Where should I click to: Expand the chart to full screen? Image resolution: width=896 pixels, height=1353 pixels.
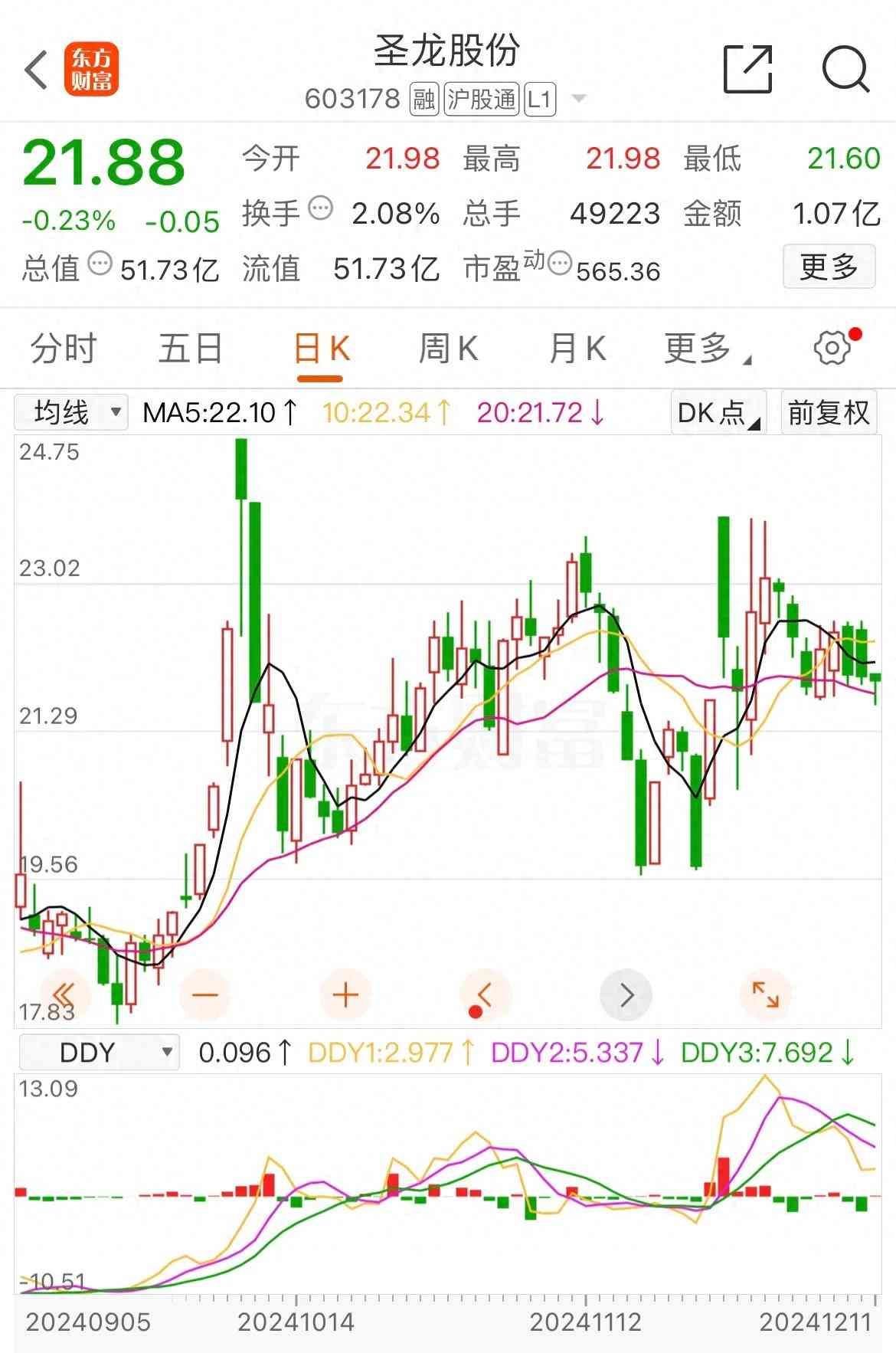click(766, 995)
